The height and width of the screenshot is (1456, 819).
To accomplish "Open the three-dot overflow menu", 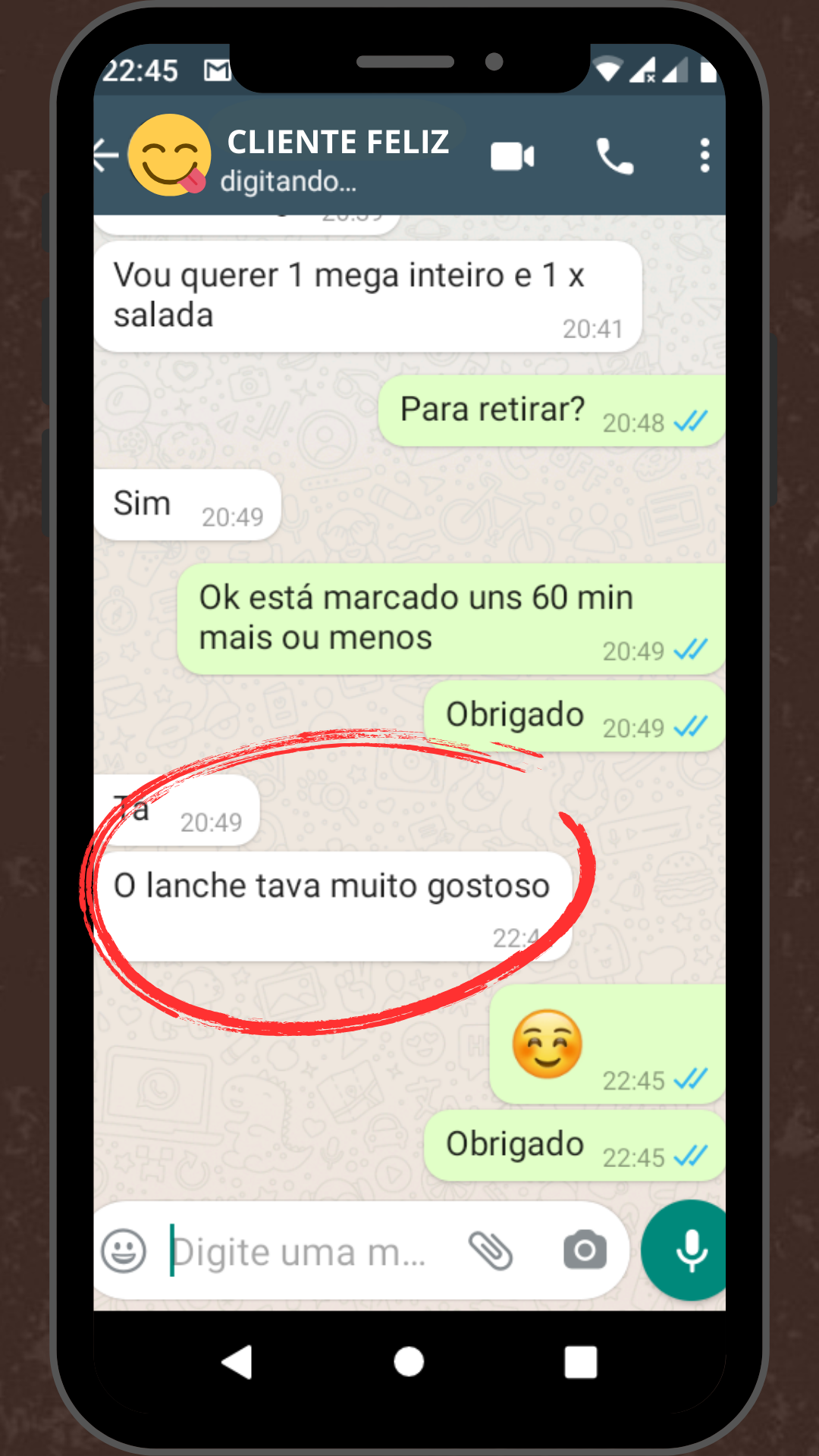I will (x=704, y=155).
